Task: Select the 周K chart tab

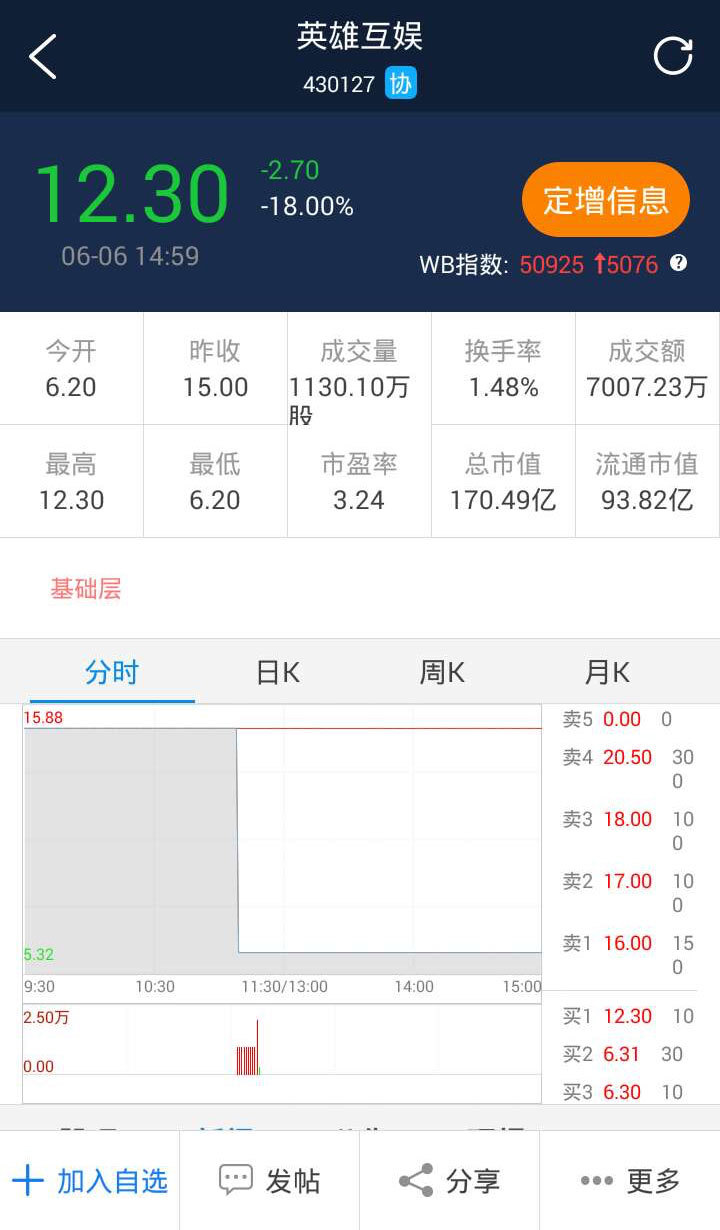Action: point(442,673)
